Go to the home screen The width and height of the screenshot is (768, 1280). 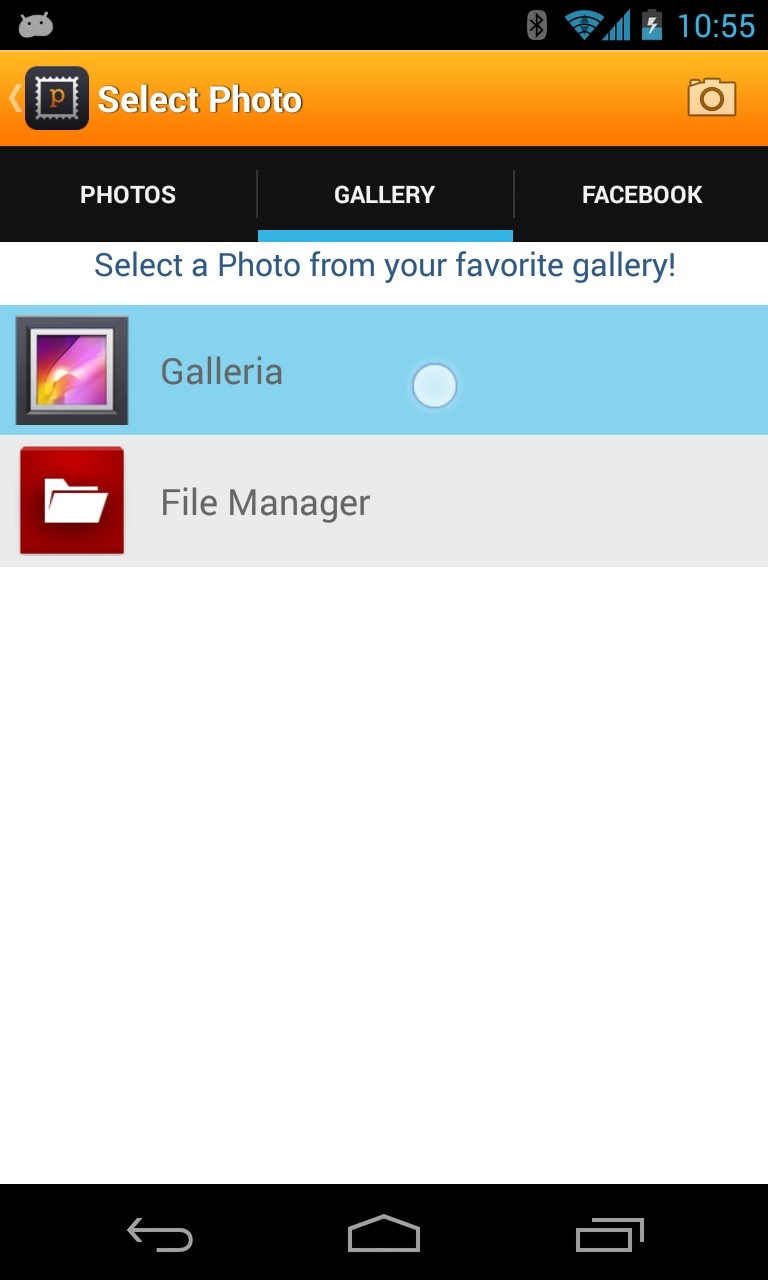(x=384, y=1235)
